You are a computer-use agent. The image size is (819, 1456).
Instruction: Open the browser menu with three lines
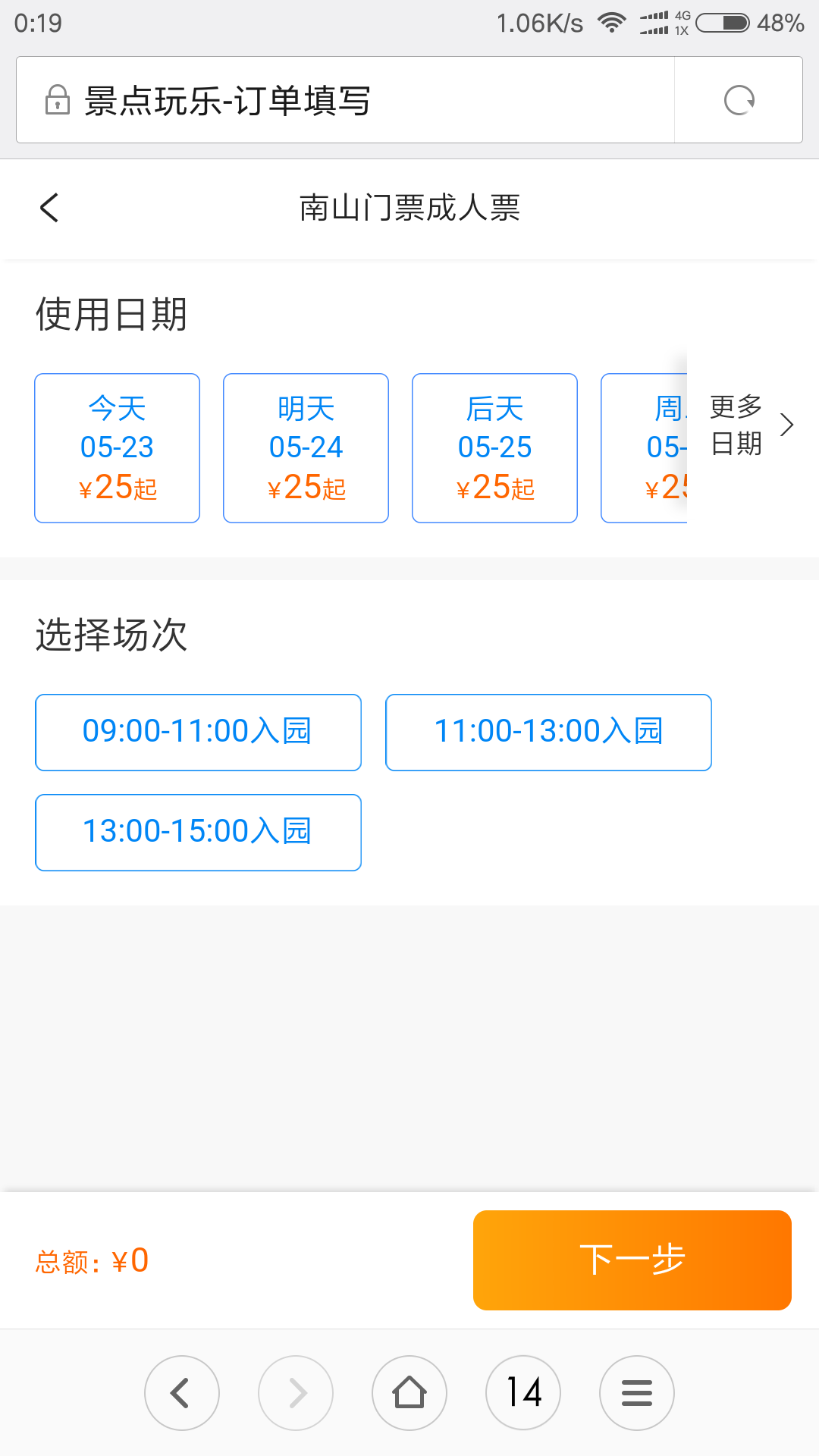(x=637, y=1393)
